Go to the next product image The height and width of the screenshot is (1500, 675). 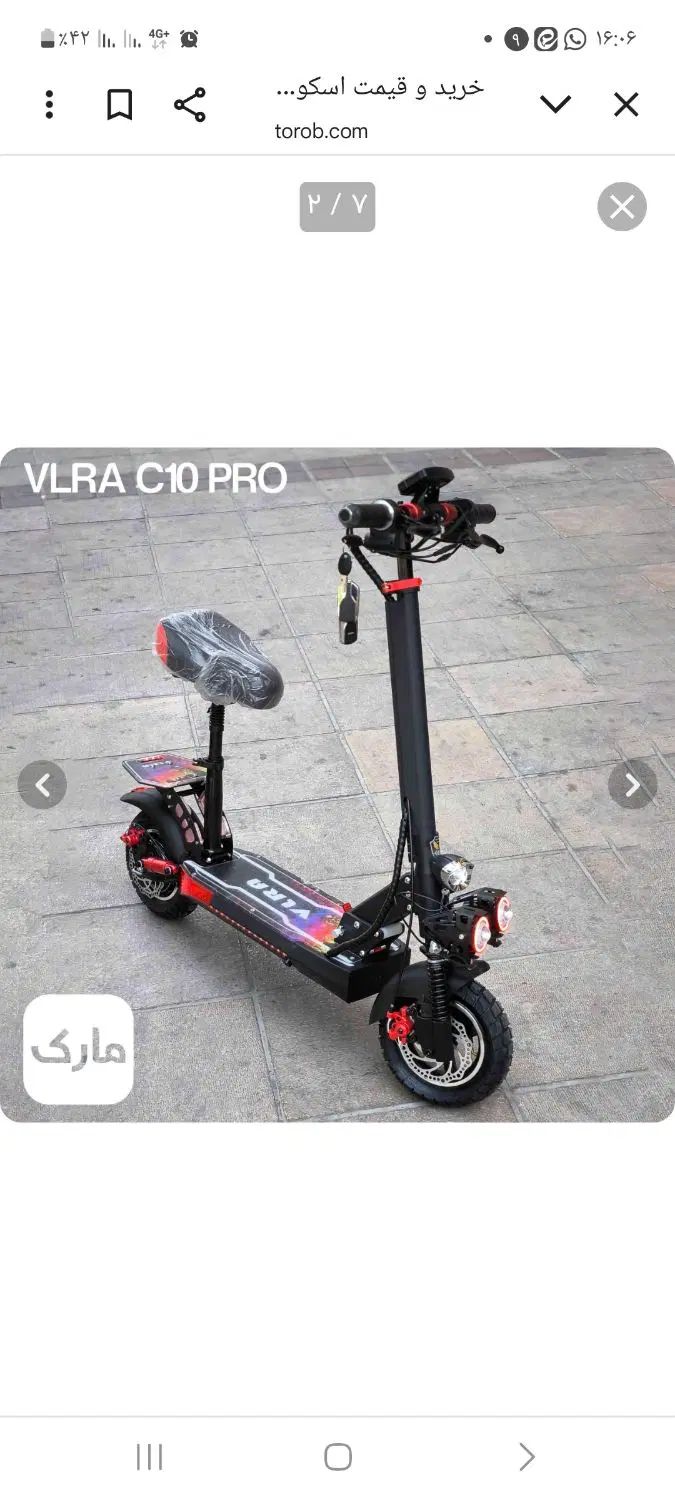coord(632,785)
